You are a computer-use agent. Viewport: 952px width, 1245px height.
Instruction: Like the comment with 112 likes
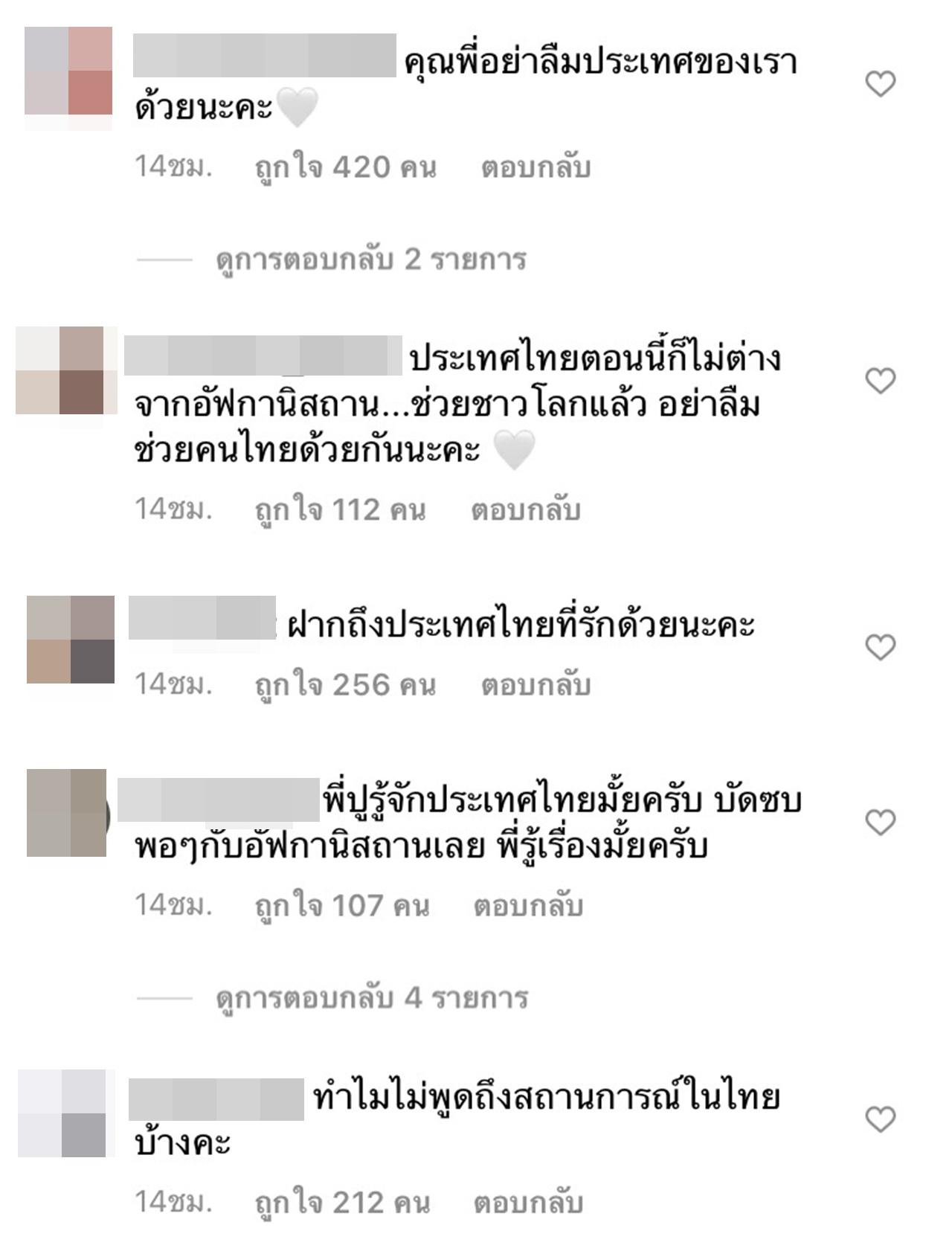point(880,382)
